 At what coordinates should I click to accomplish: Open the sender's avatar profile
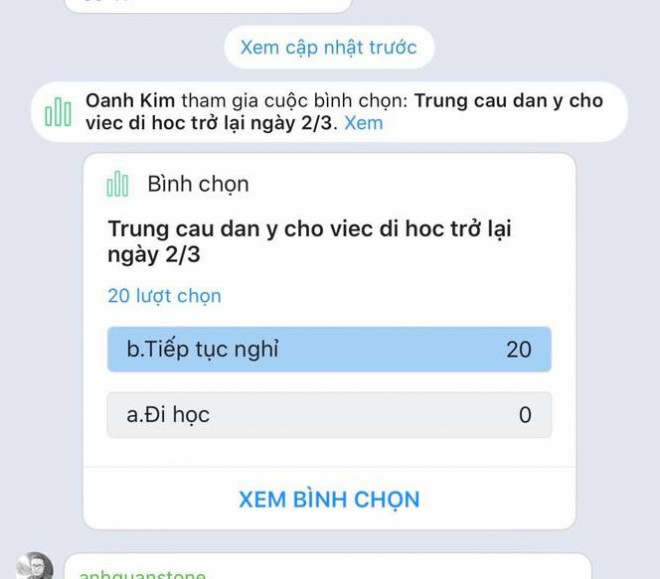click(x=33, y=568)
